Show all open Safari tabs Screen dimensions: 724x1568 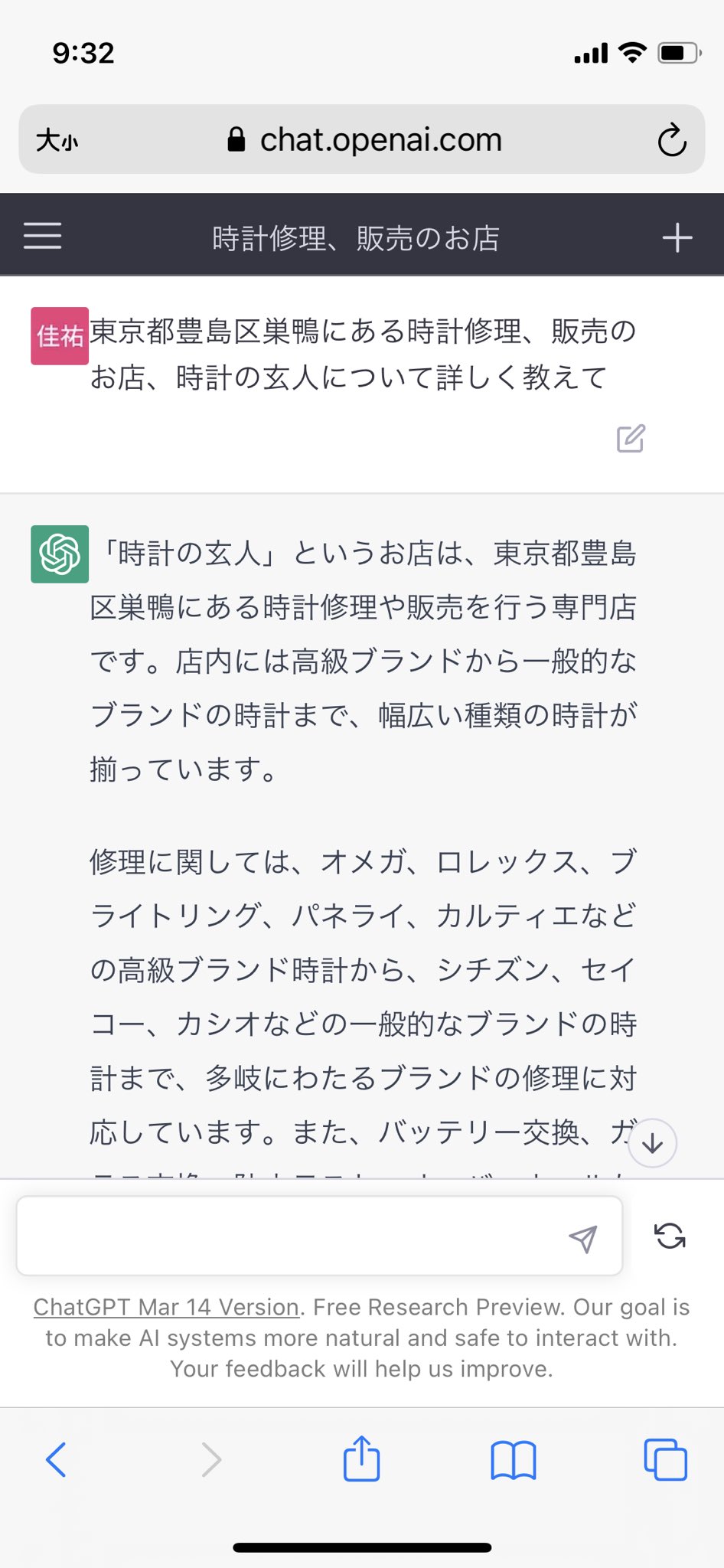pos(665,1459)
